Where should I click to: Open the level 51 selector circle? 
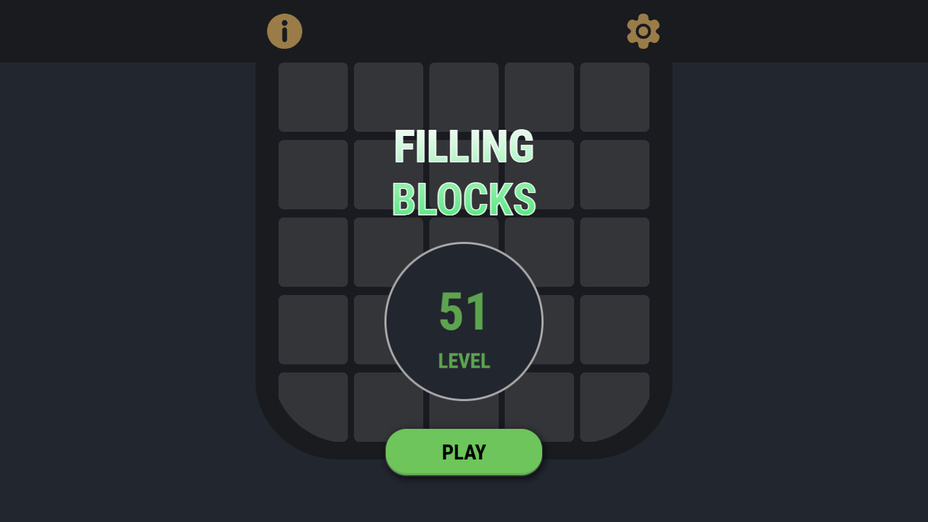(x=464, y=322)
